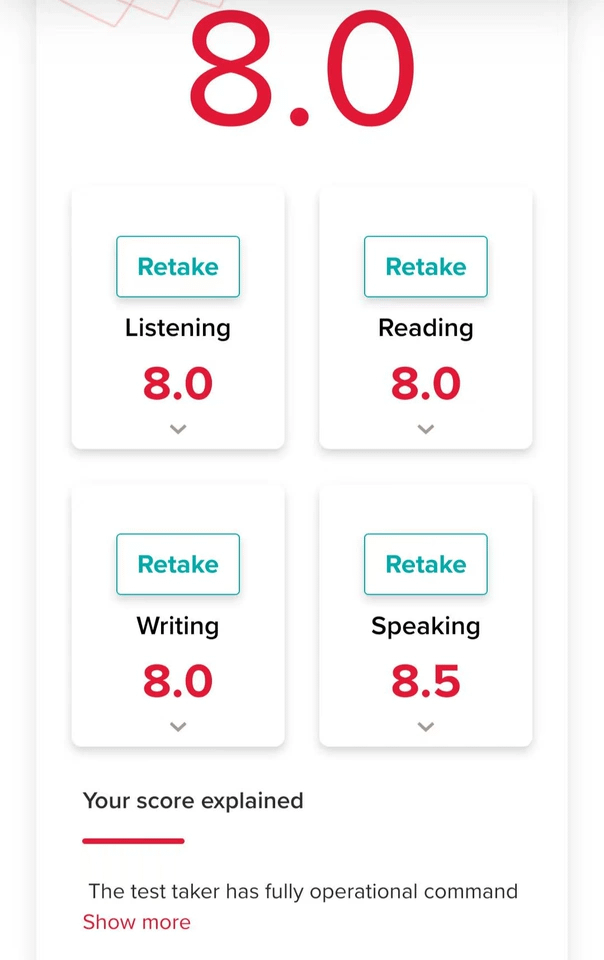Open the Writing score dropdown chevron
The width and height of the screenshot is (604, 960).
point(178,727)
